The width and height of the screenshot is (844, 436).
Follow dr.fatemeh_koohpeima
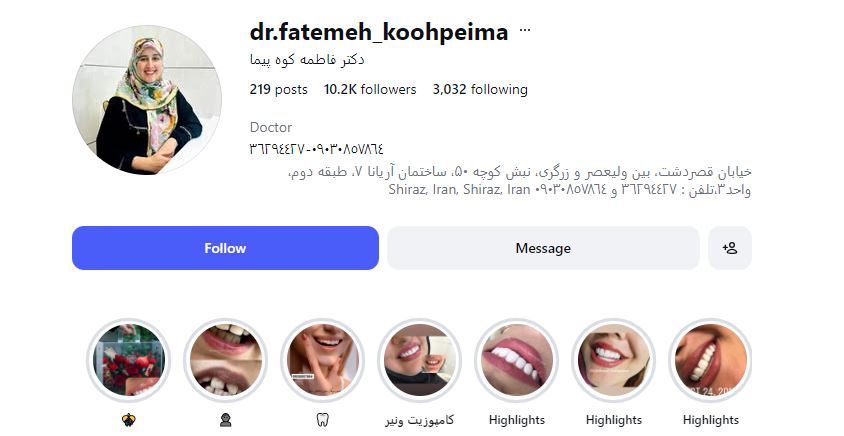coord(225,248)
